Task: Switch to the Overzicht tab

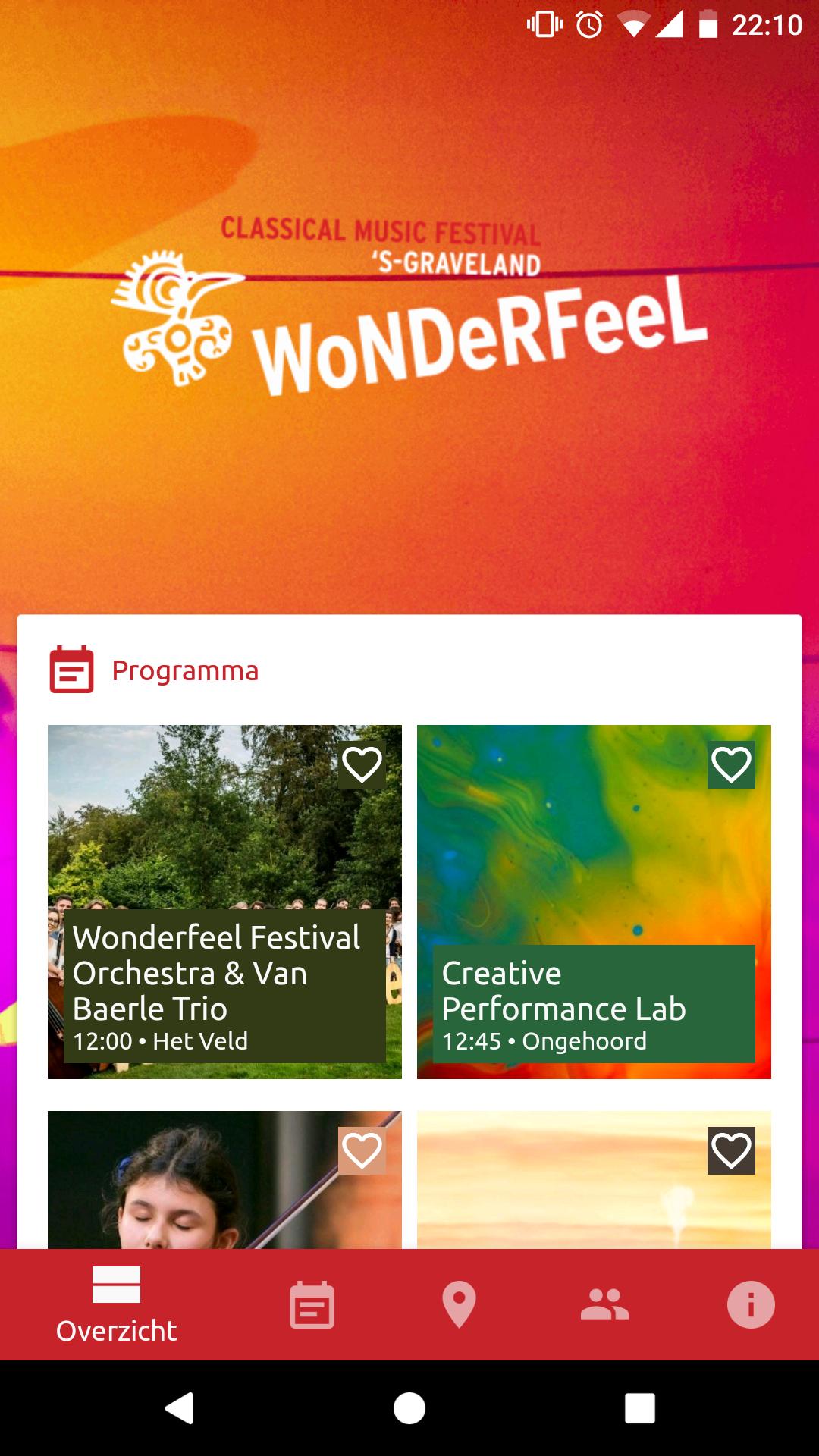Action: pos(116,1305)
